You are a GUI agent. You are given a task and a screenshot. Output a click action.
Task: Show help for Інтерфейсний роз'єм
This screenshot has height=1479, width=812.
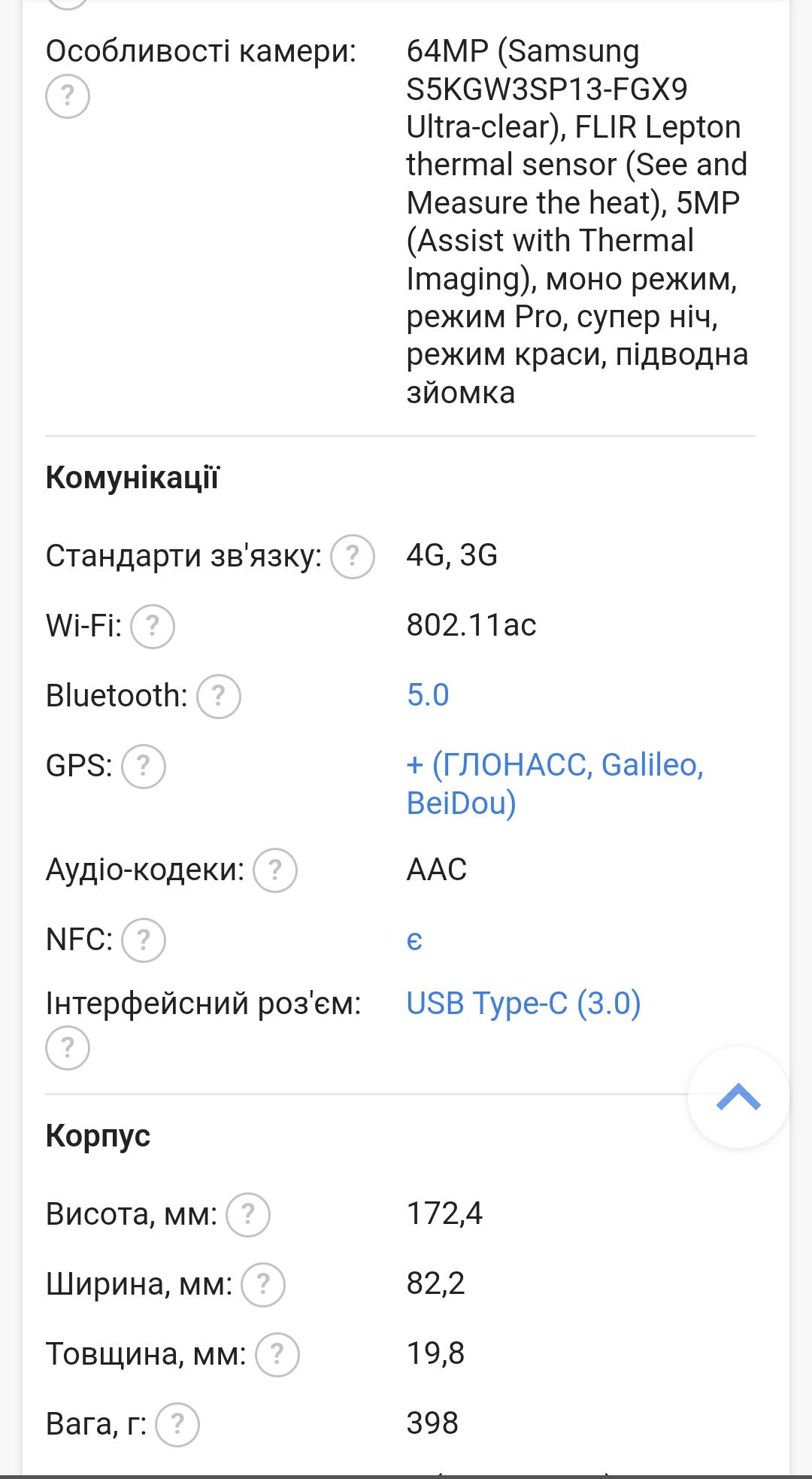click(x=68, y=1048)
